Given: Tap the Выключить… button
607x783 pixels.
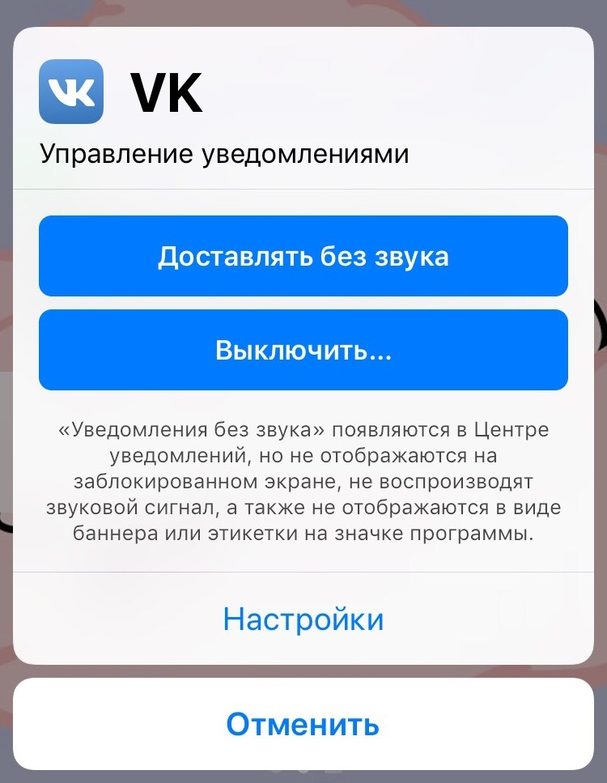Looking at the screenshot, I should tap(303, 350).
